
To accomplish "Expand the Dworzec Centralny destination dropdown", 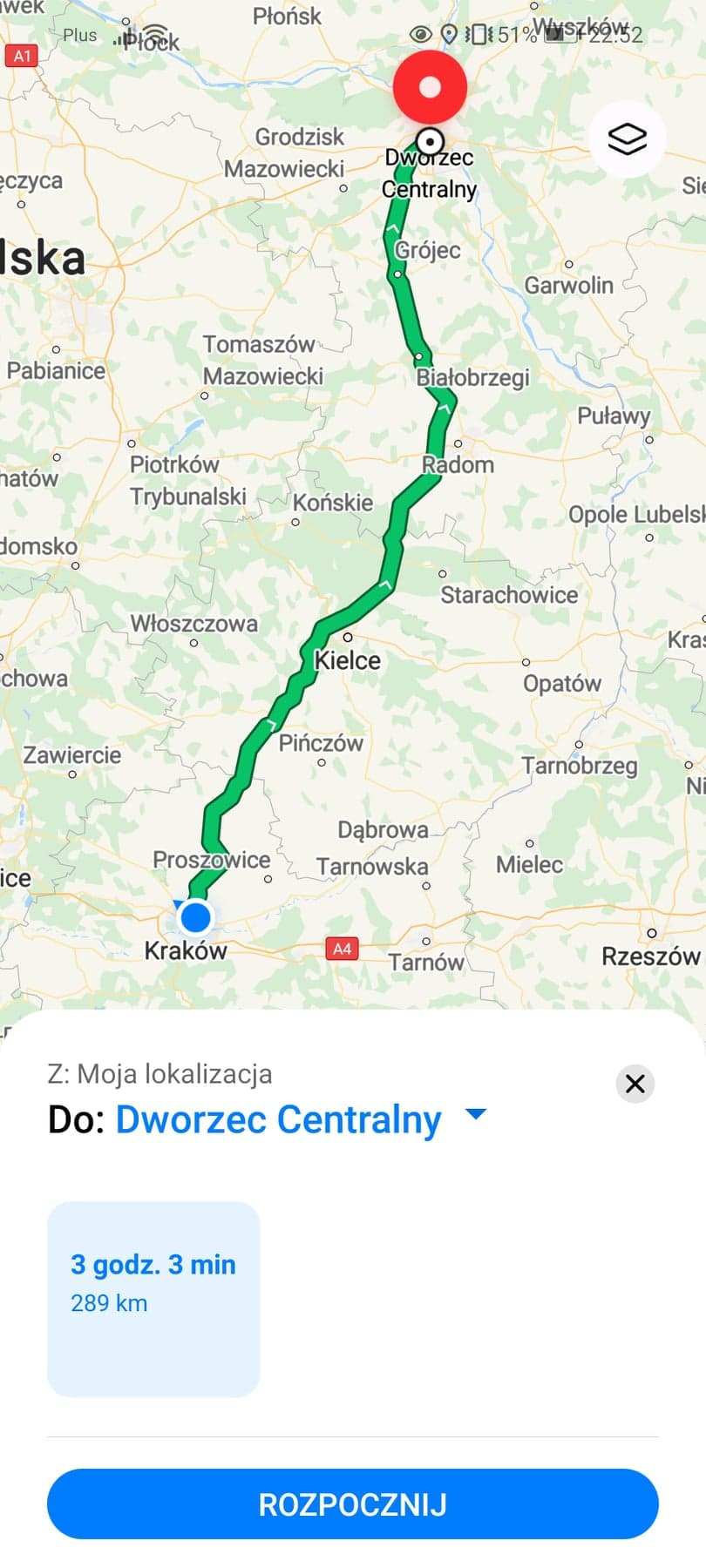I will click(476, 1114).
